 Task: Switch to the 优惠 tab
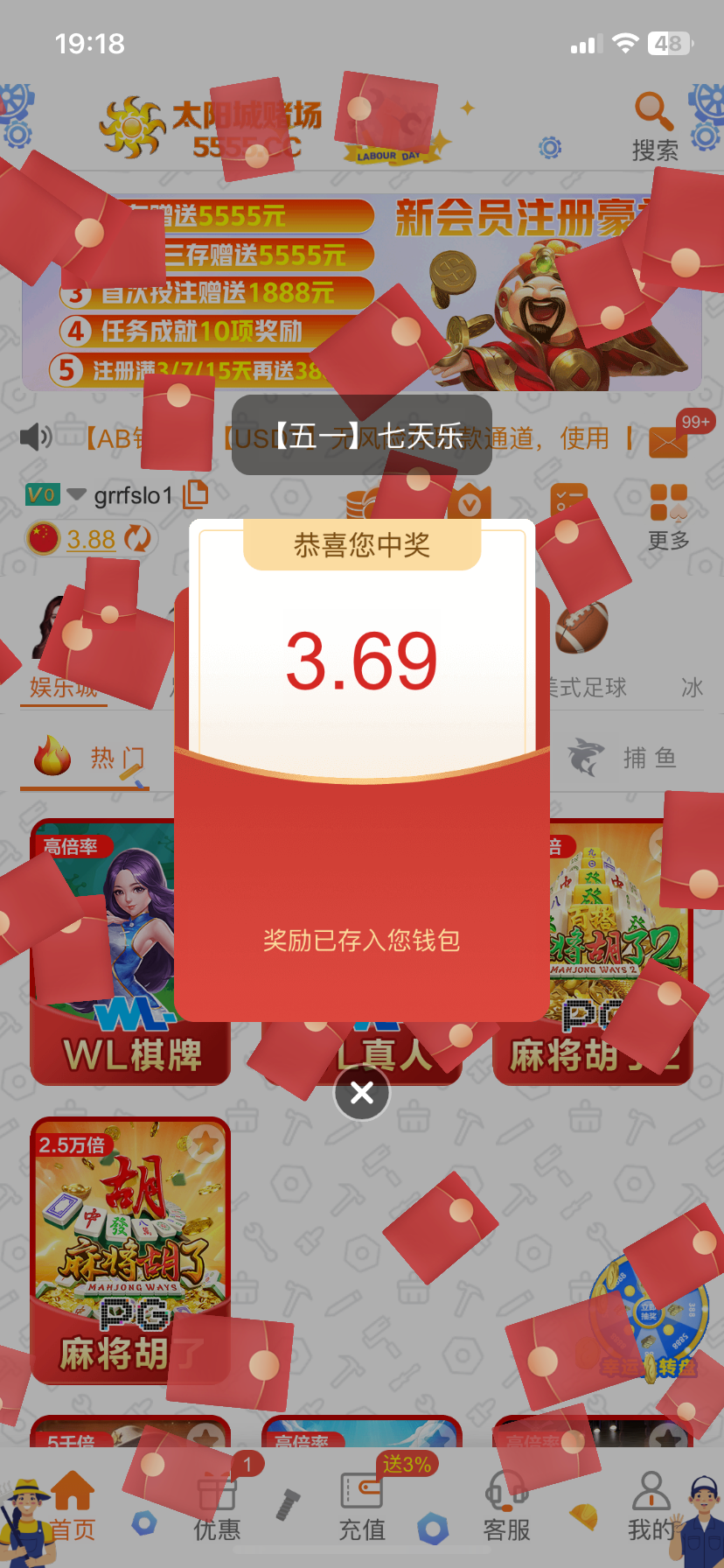pyautogui.click(x=217, y=1507)
